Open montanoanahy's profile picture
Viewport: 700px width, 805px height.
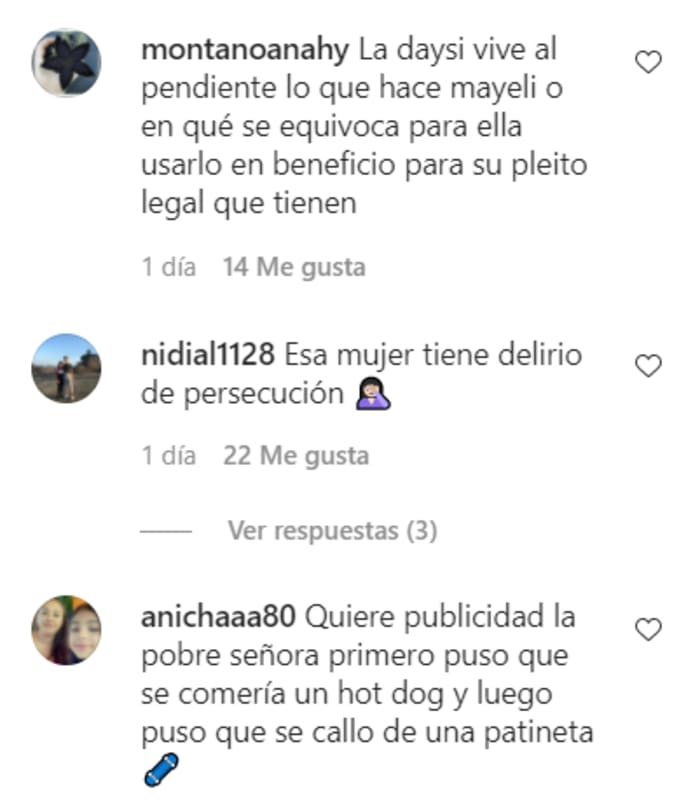pyautogui.click(x=66, y=63)
